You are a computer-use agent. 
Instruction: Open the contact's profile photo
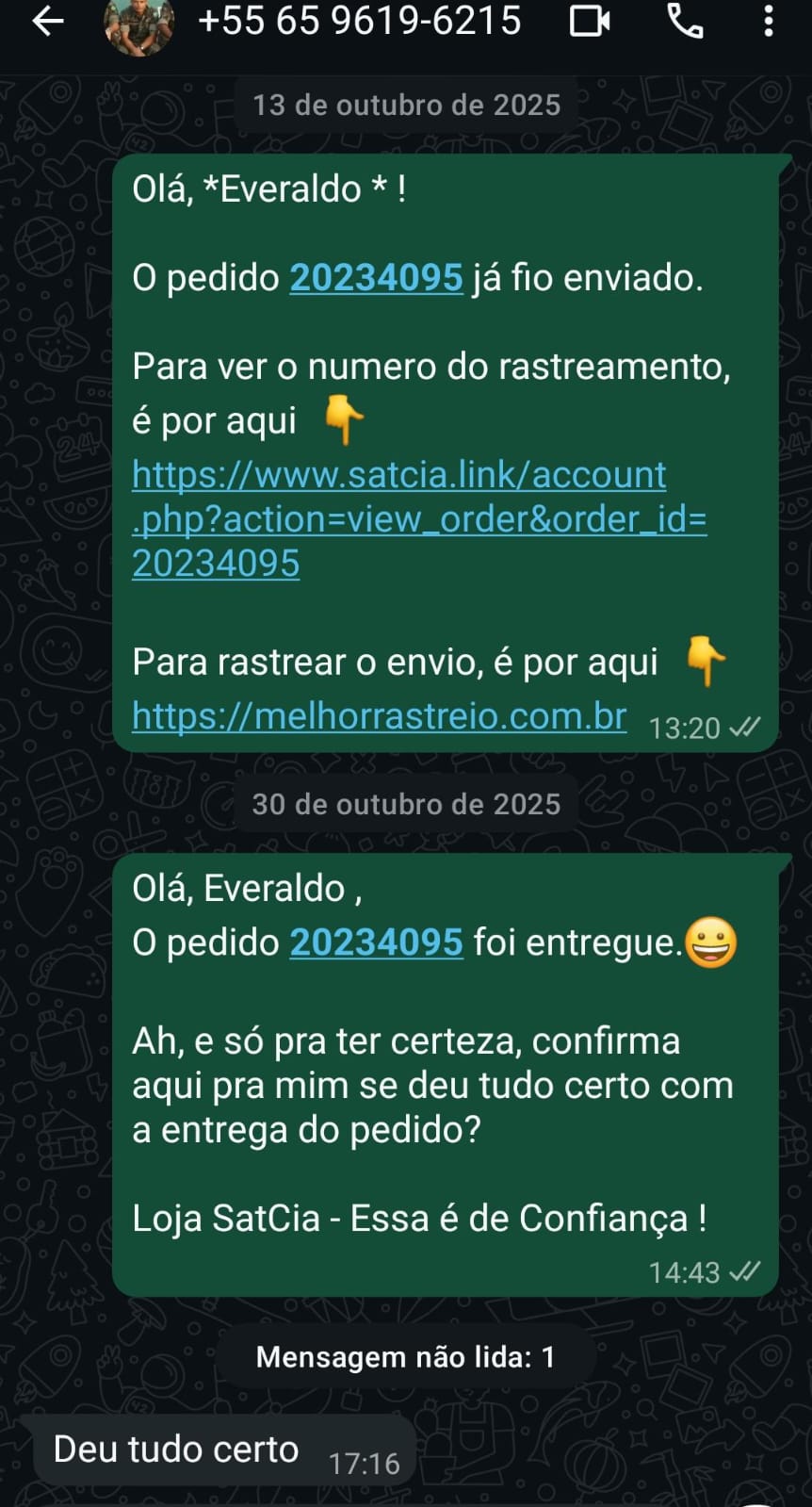click(138, 25)
